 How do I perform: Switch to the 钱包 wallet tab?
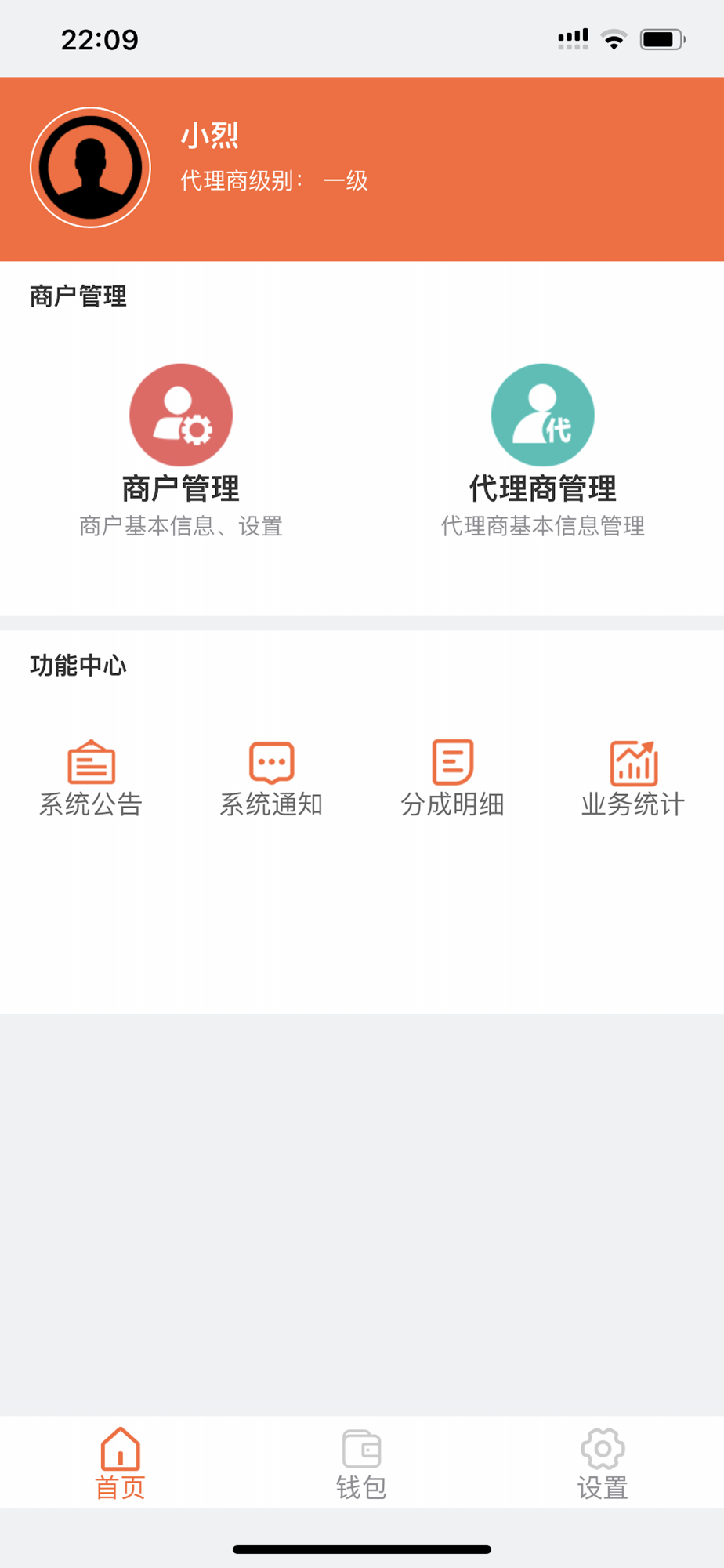pos(361,1463)
